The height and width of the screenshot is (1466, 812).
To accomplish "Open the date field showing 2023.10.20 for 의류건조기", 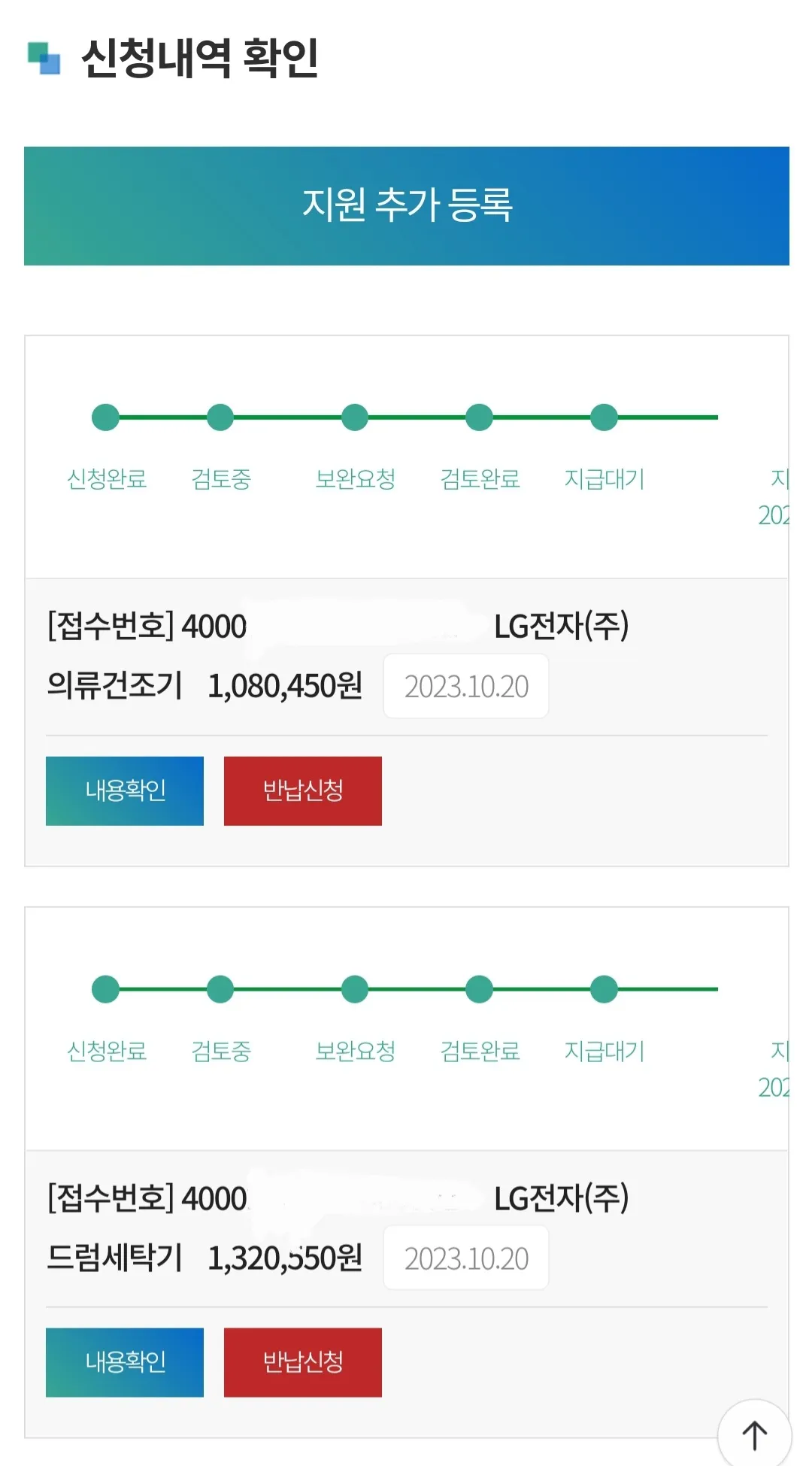I will 465,685.
